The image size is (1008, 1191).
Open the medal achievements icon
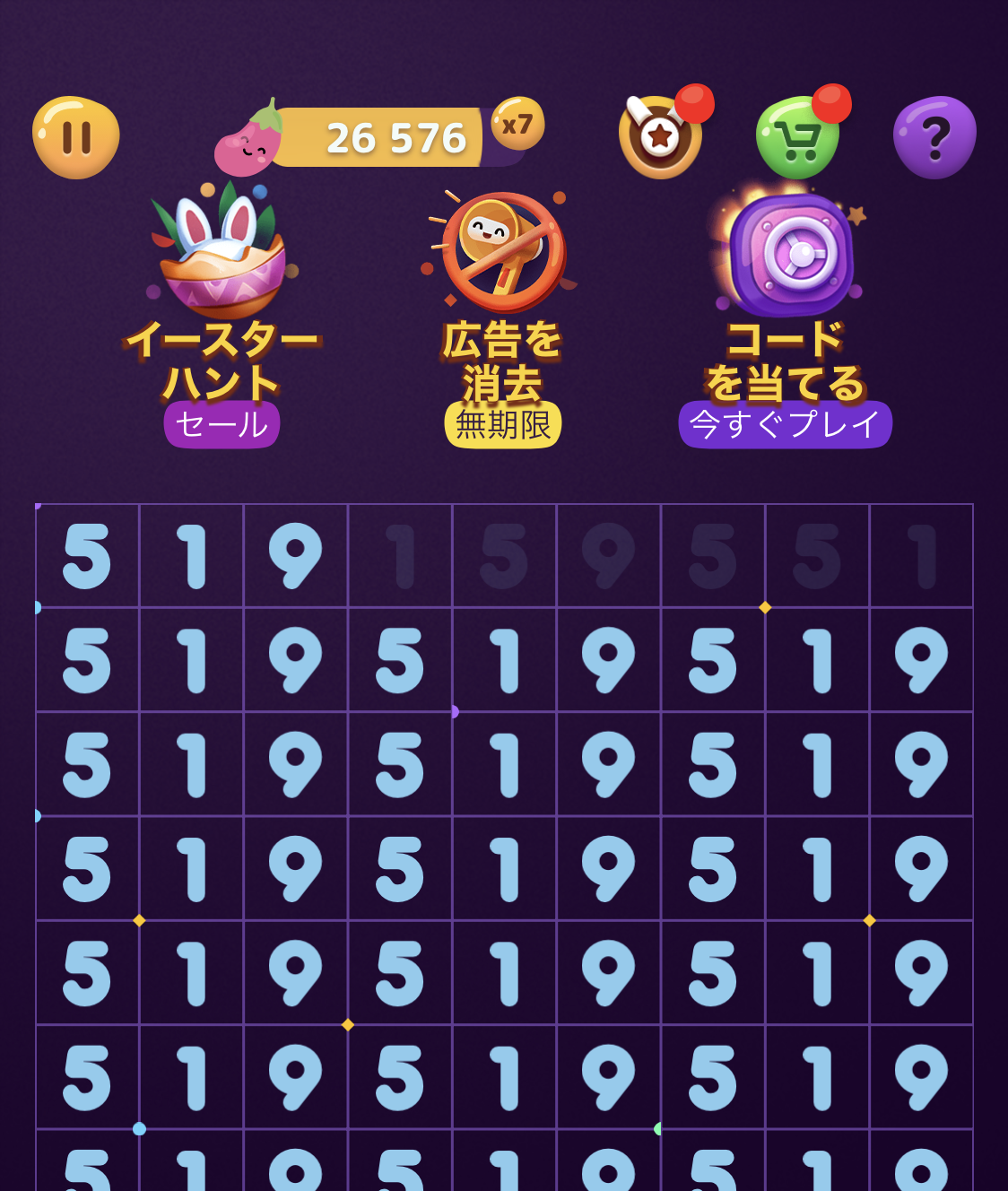[x=661, y=138]
